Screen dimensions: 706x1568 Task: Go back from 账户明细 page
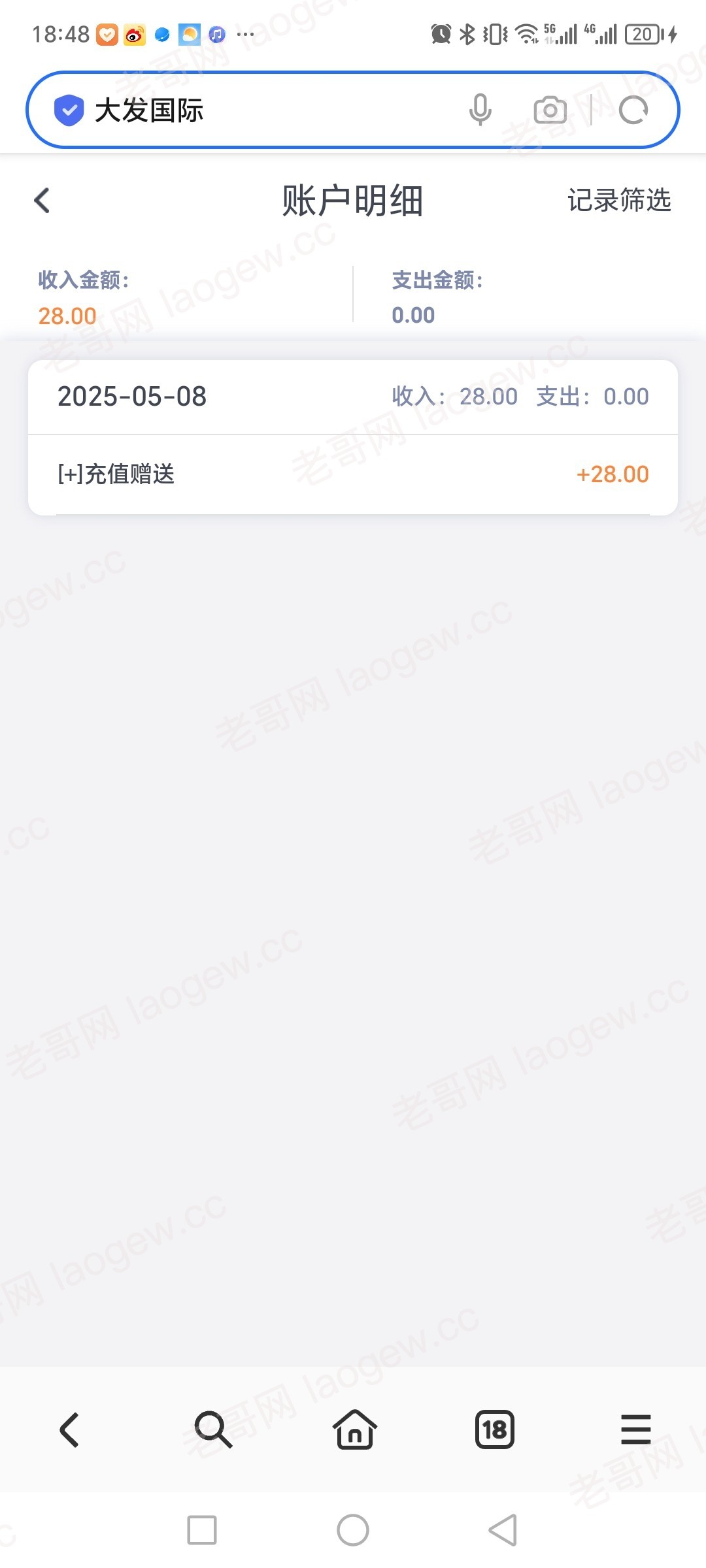click(42, 201)
